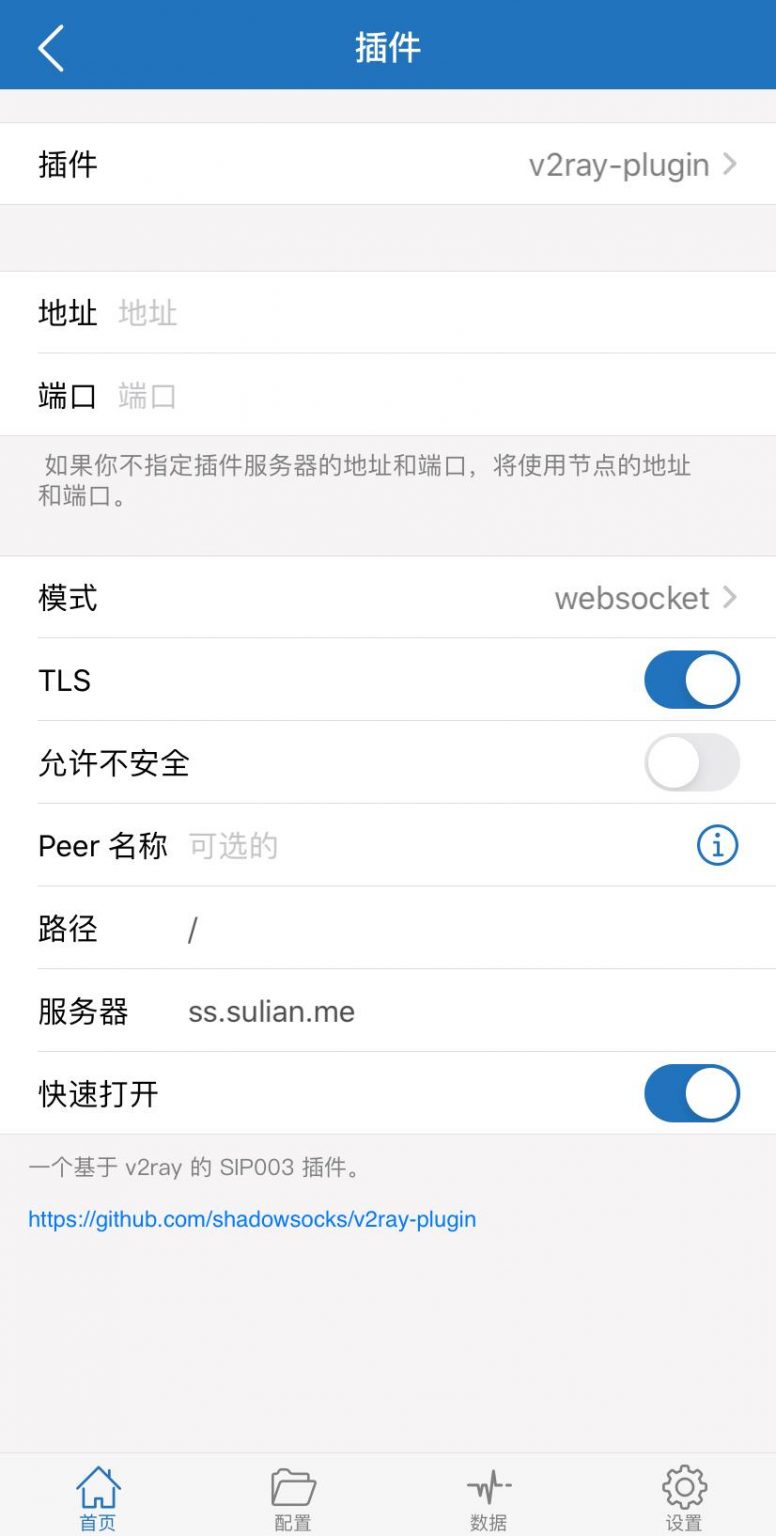Expand the chevron next to websocket
The width and height of the screenshot is (776, 1536).
[728, 598]
